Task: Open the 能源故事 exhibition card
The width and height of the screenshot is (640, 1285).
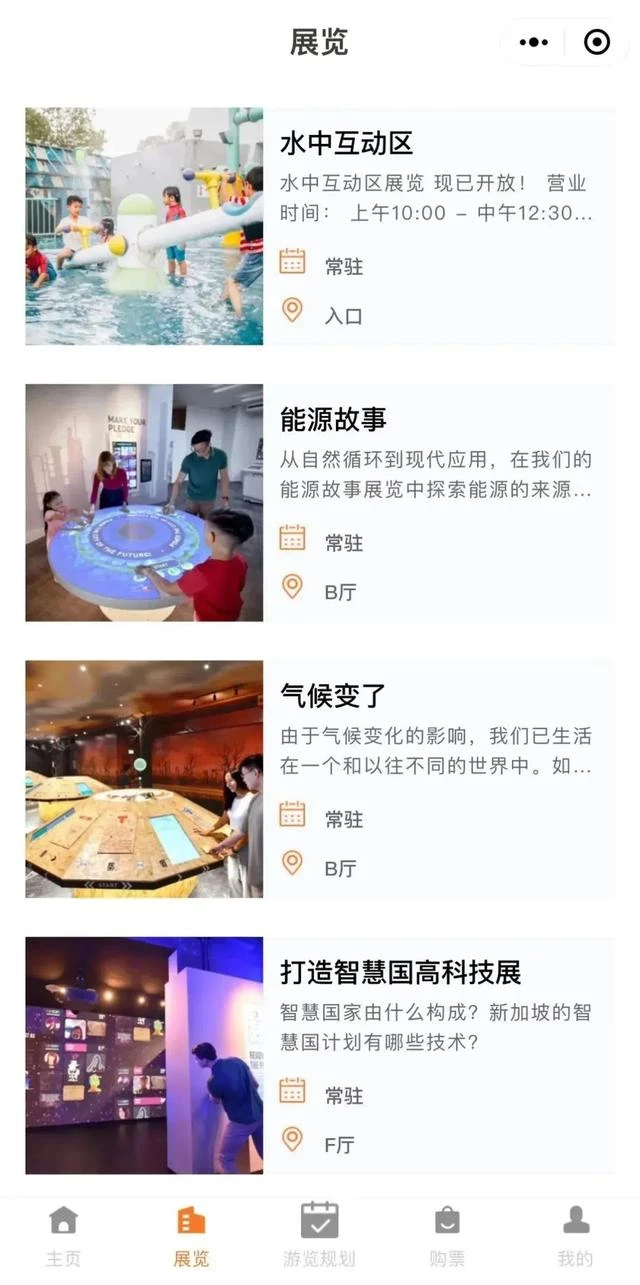Action: [x=320, y=503]
